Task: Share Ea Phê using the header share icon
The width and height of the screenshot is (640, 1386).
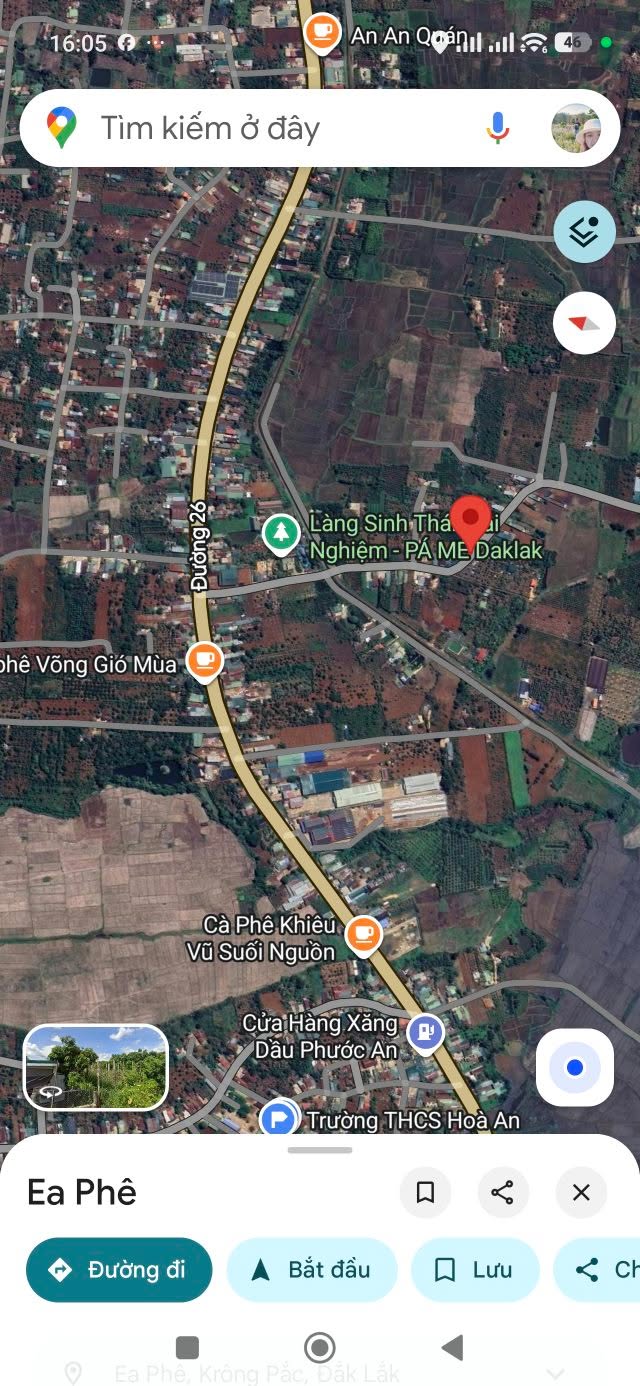Action: pyautogui.click(x=502, y=1192)
